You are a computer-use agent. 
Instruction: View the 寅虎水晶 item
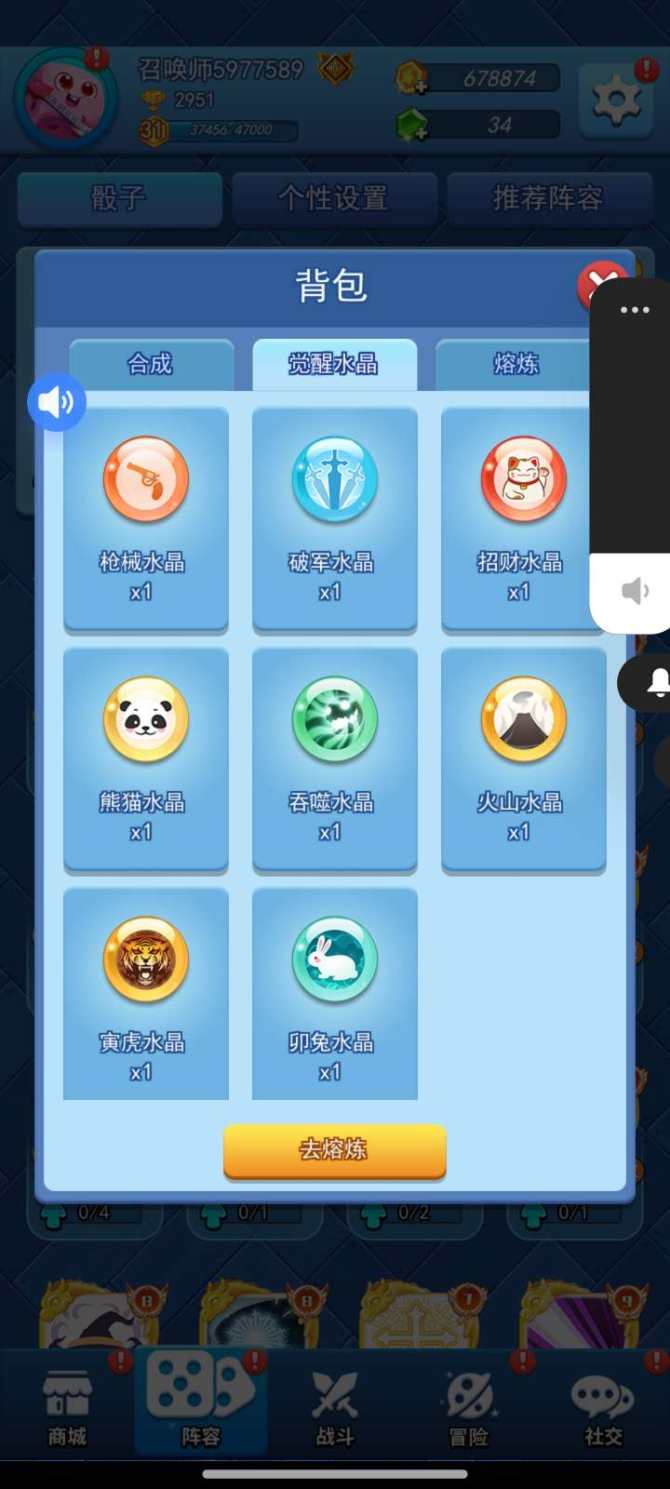click(x=145, y=993)
